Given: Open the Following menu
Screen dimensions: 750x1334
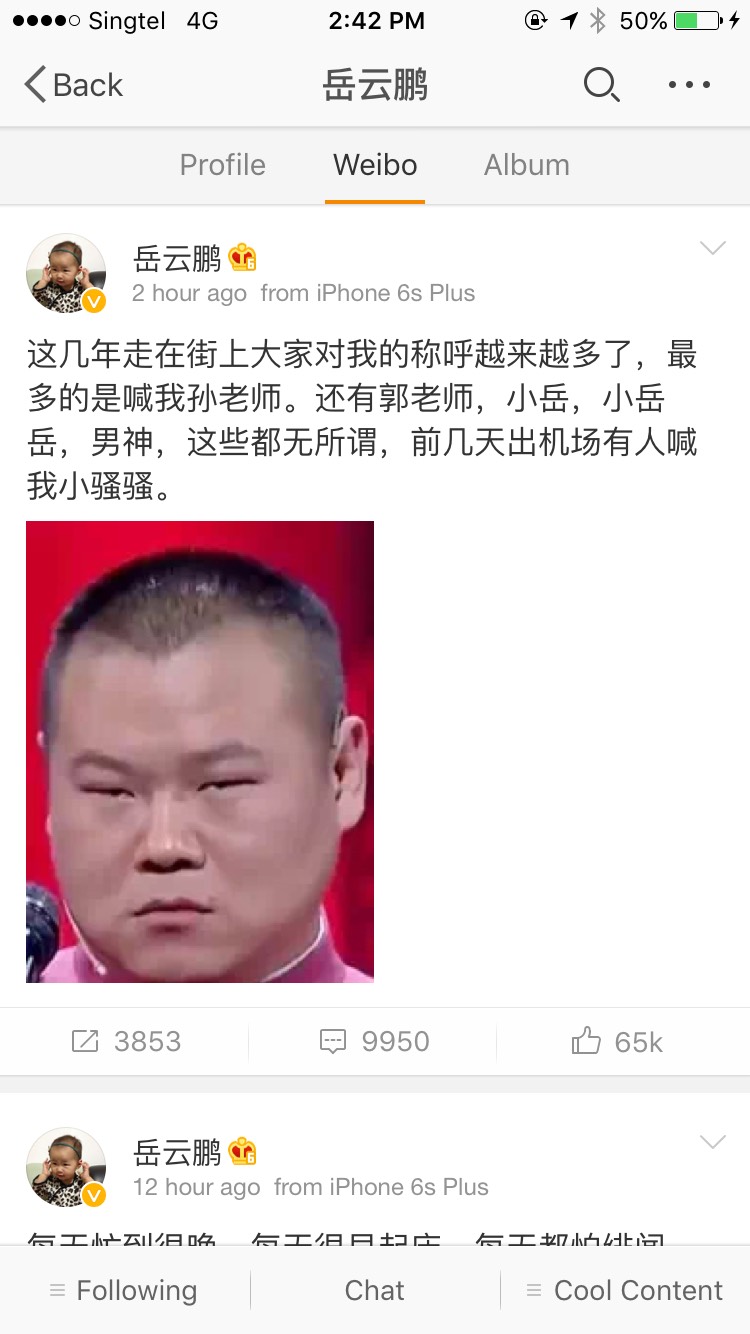Looking at the screenshot, I should [x=124, y=1290].
